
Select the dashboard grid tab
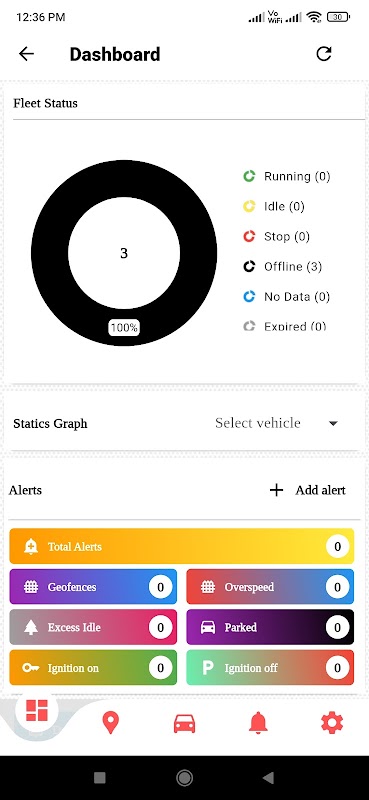pyautogui.click(x=37, y=710)
